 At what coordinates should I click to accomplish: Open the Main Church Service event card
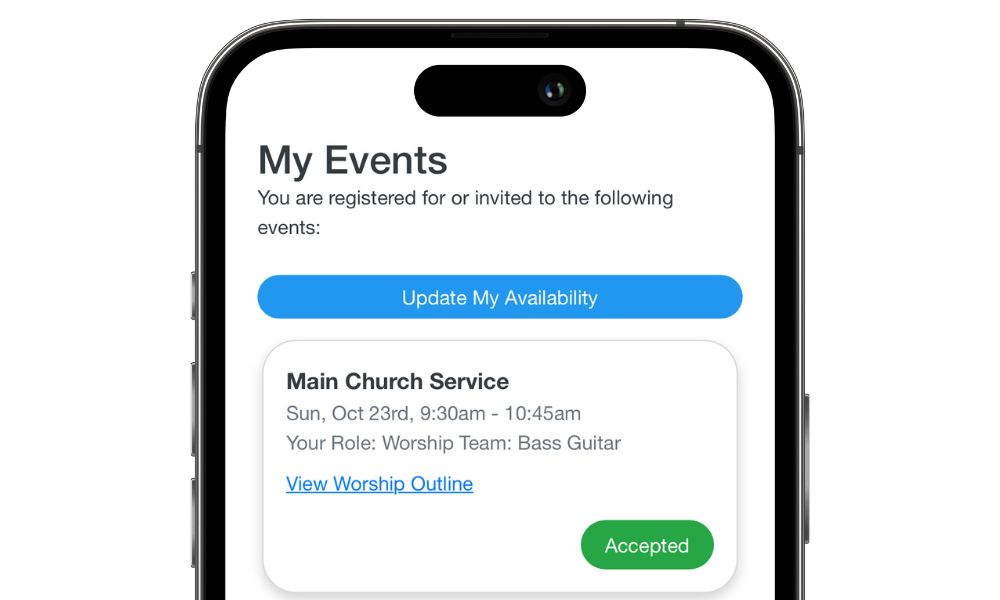[397, 382]
